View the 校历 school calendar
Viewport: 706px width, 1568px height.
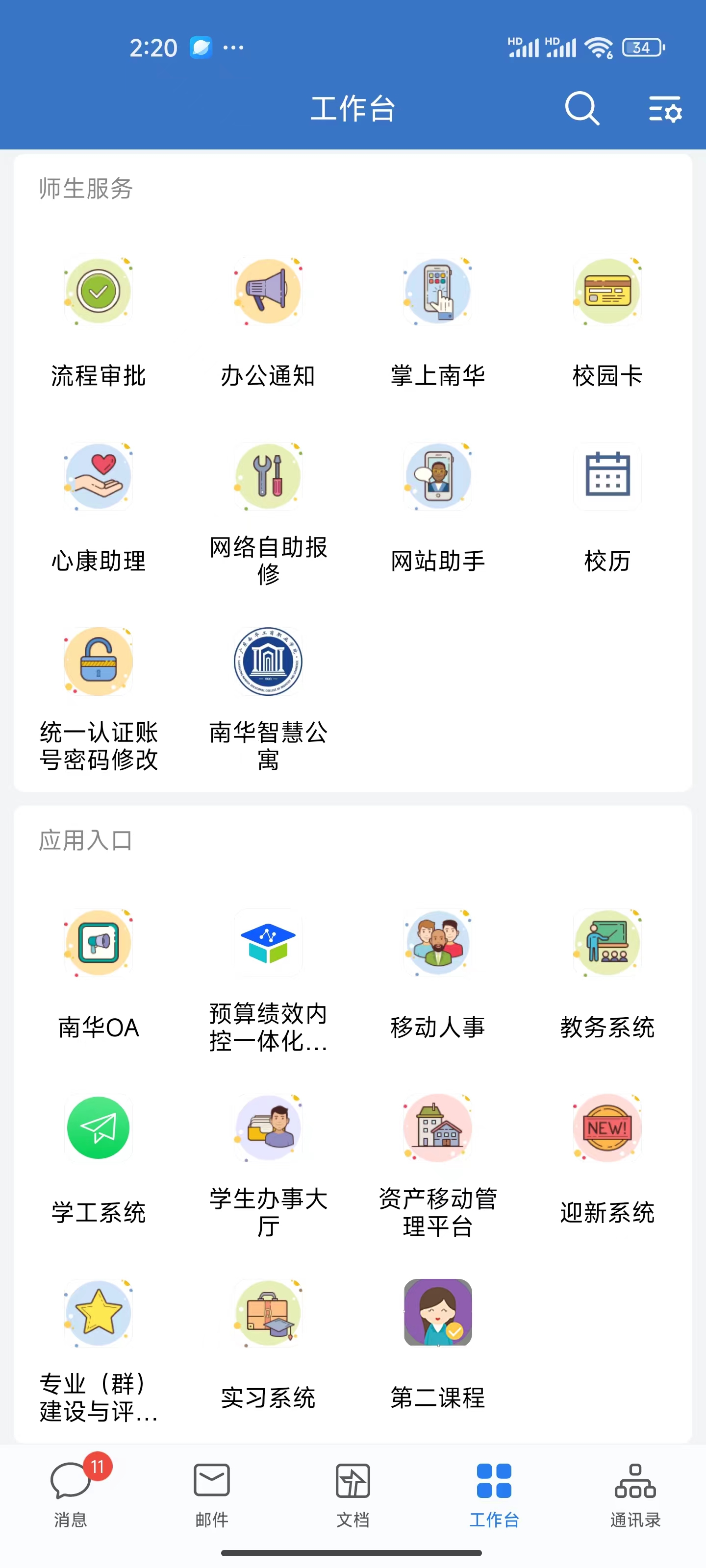[607, 477]
